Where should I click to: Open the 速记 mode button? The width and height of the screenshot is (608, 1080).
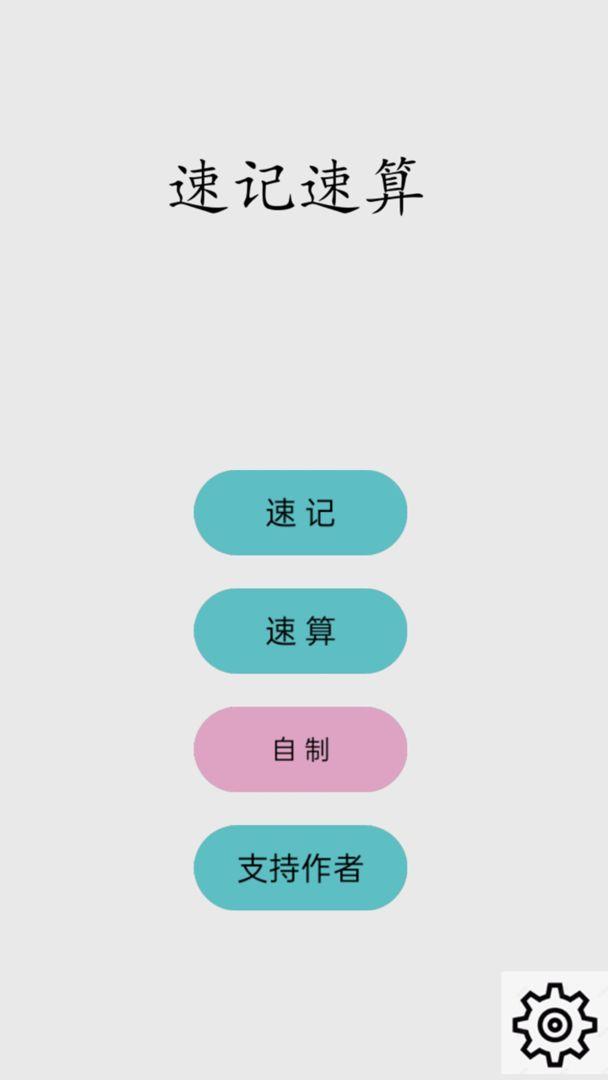pyautogui.click(x=300, y=512)
